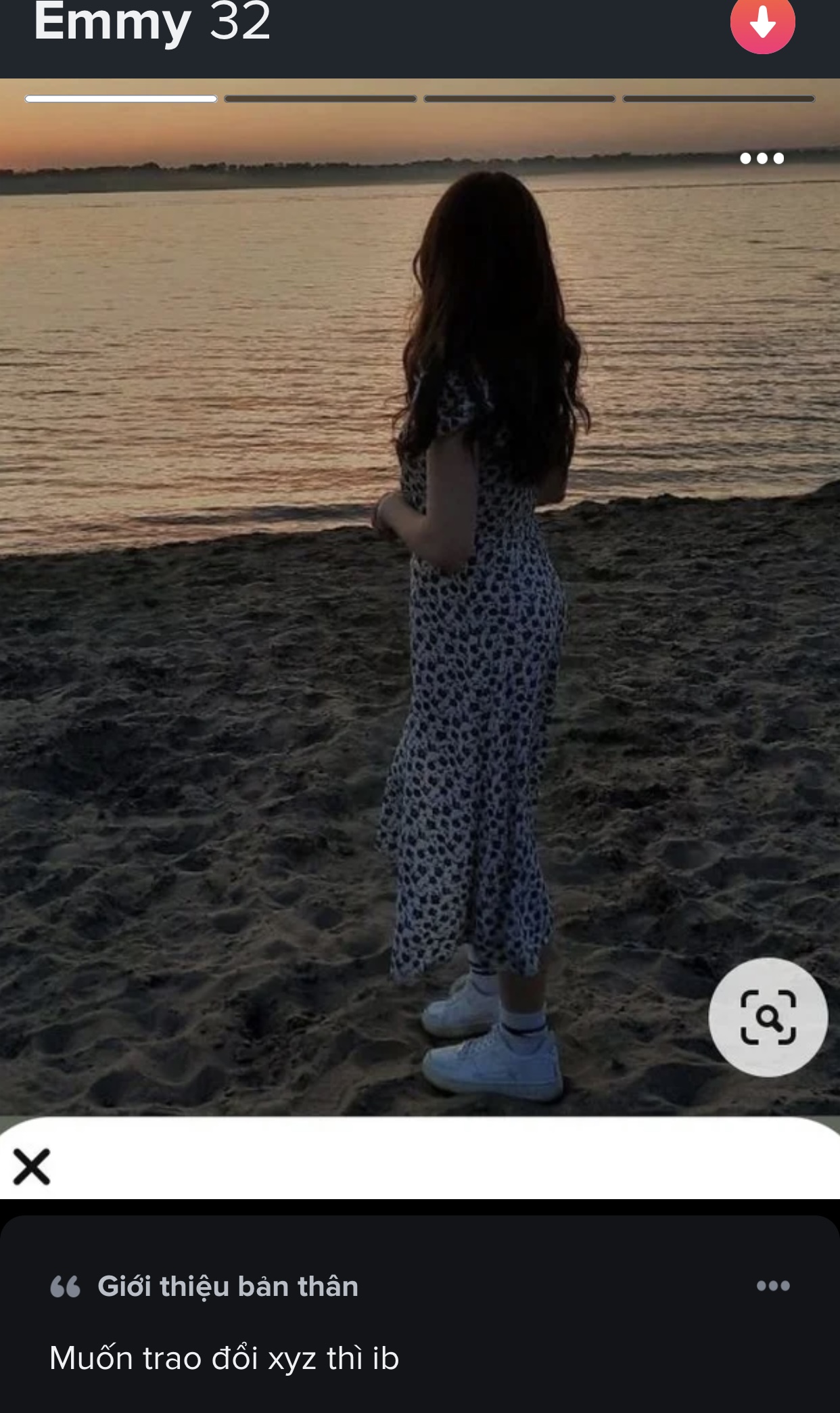840x1413 pixels.
Task: Jump to the second photo indicator
Action: pyautogui.click(x=320, y=99)
